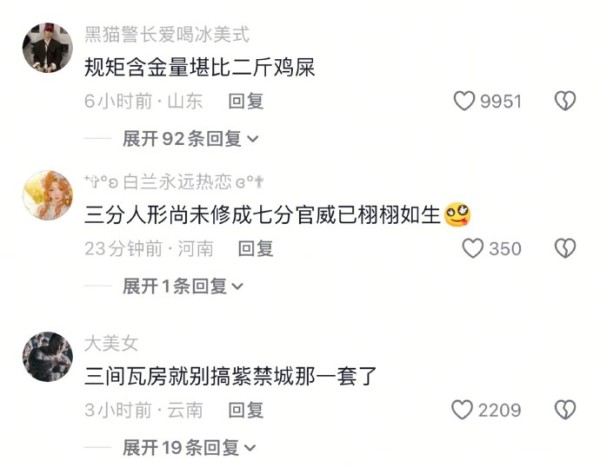Expand the 19 replies
The height and width of the screenshot is (467, 600).
190,447
